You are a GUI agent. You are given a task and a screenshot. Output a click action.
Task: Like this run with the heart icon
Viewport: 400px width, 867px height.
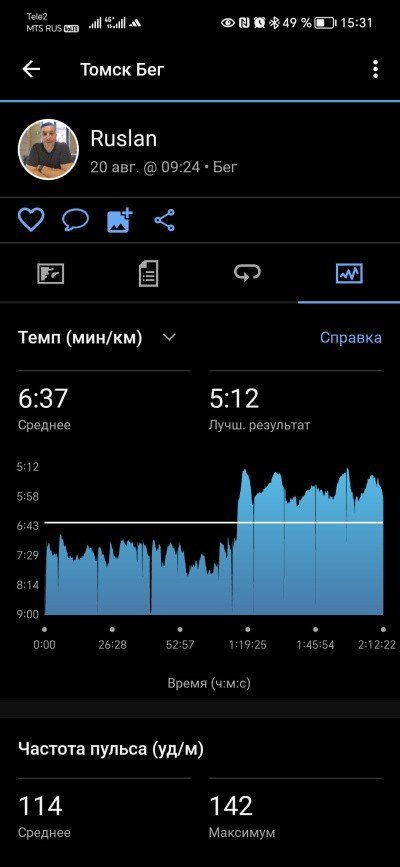31,220
